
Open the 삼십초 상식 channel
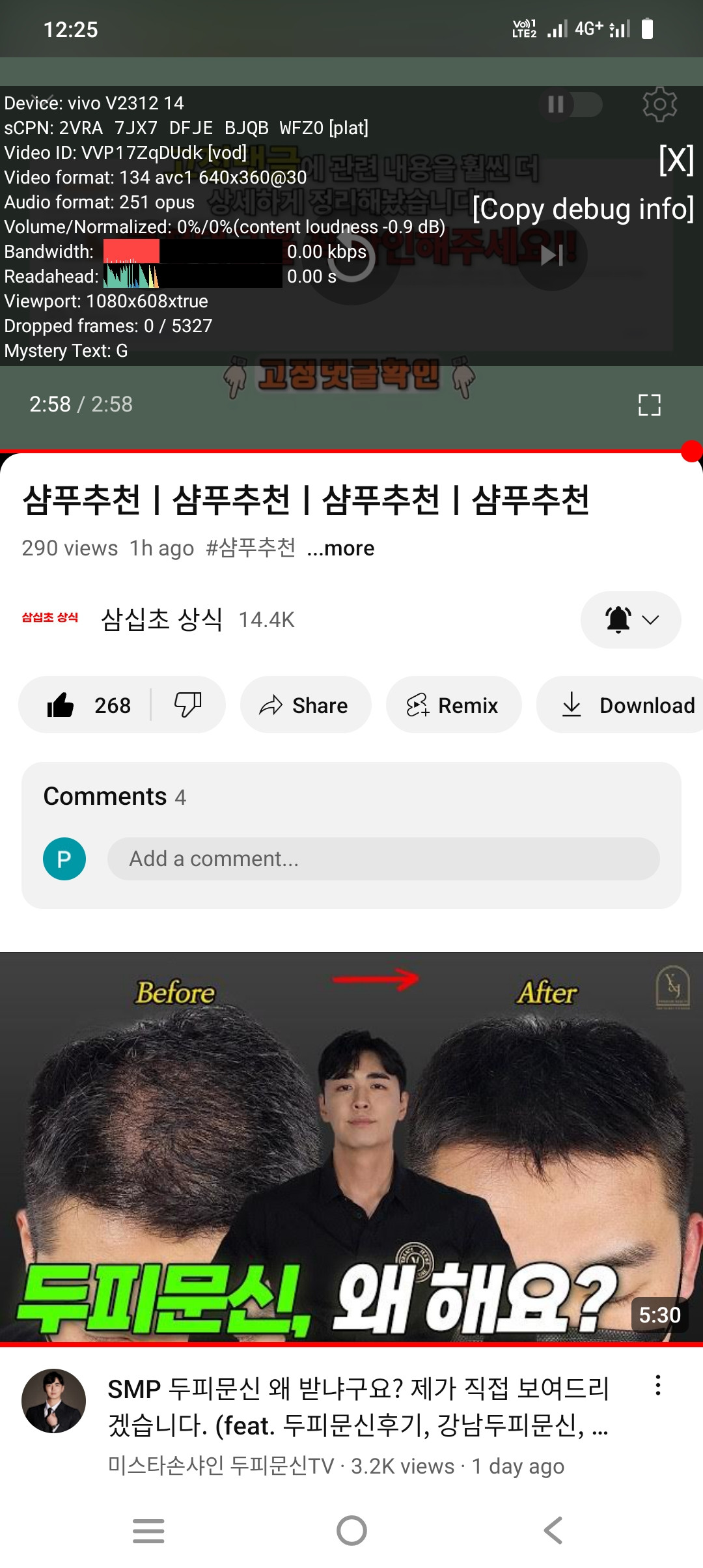click(161, 619)
